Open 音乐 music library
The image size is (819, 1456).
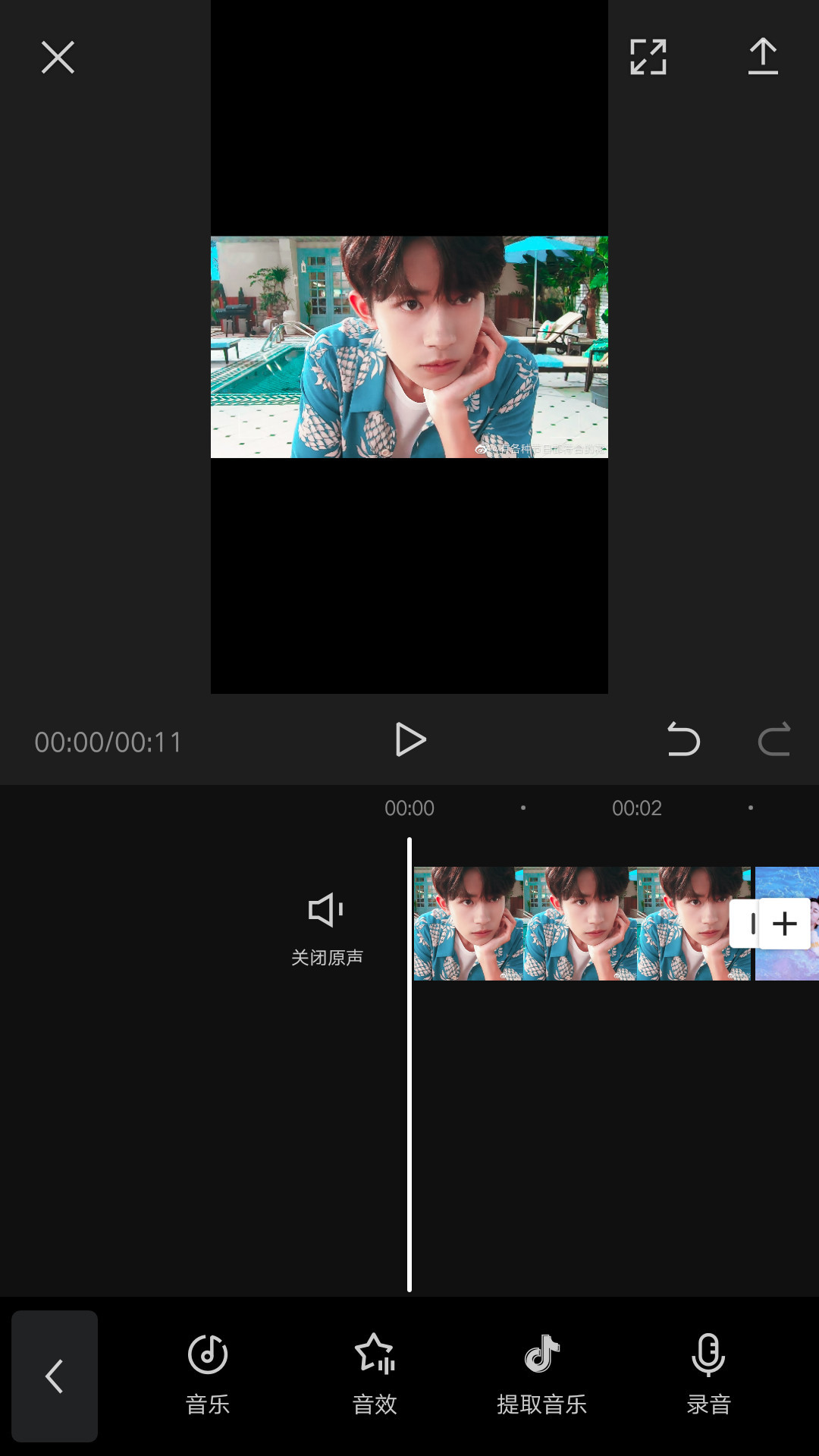coord(208,1374)
